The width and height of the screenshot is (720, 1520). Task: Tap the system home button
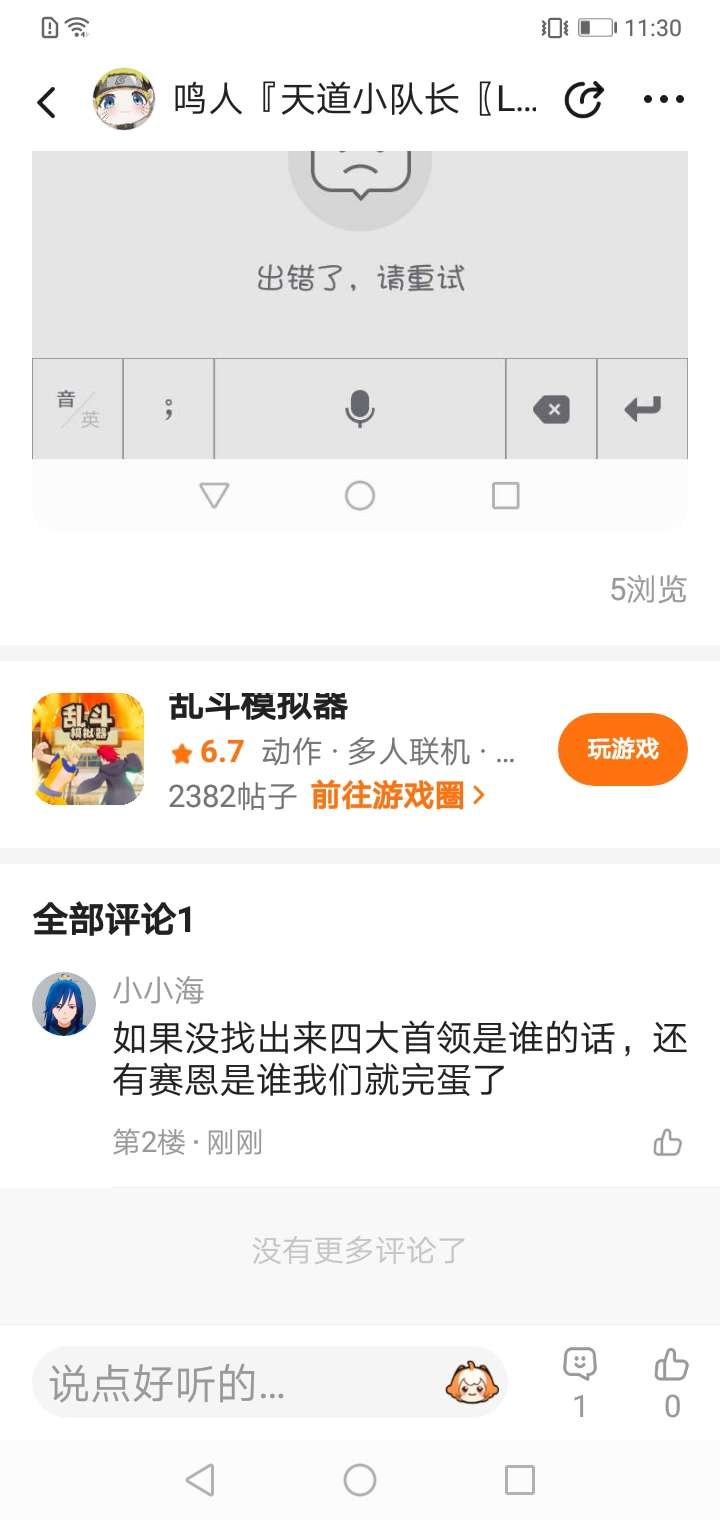pyautogui.click(x=360, y=1480)
